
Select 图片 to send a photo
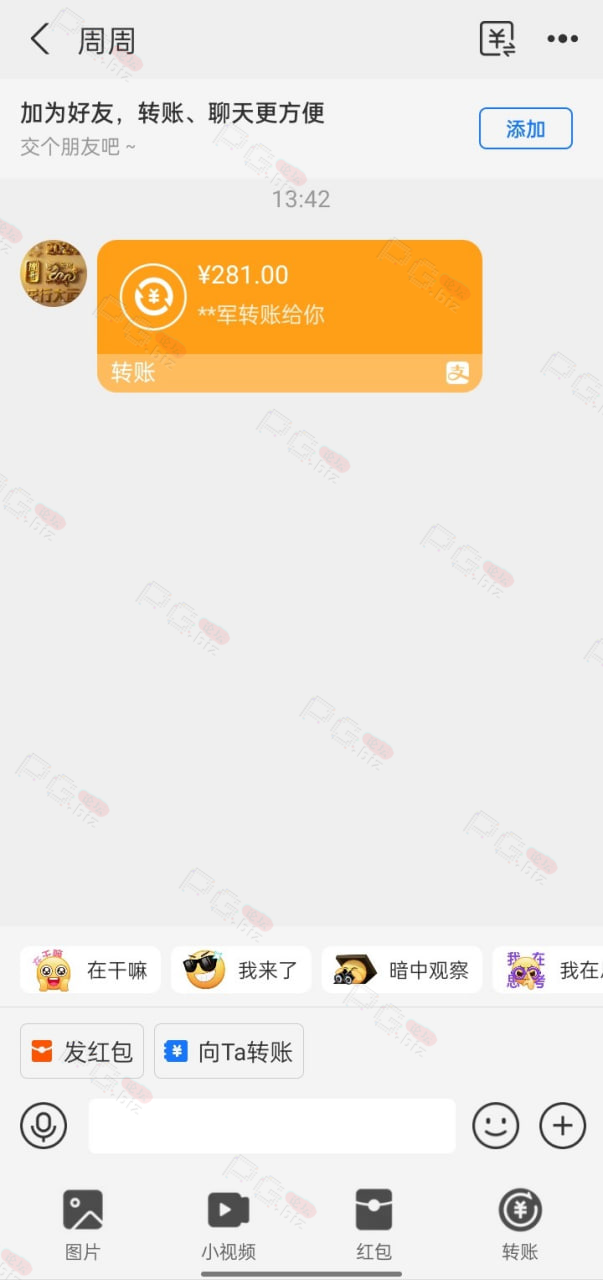pos(83,1225)
